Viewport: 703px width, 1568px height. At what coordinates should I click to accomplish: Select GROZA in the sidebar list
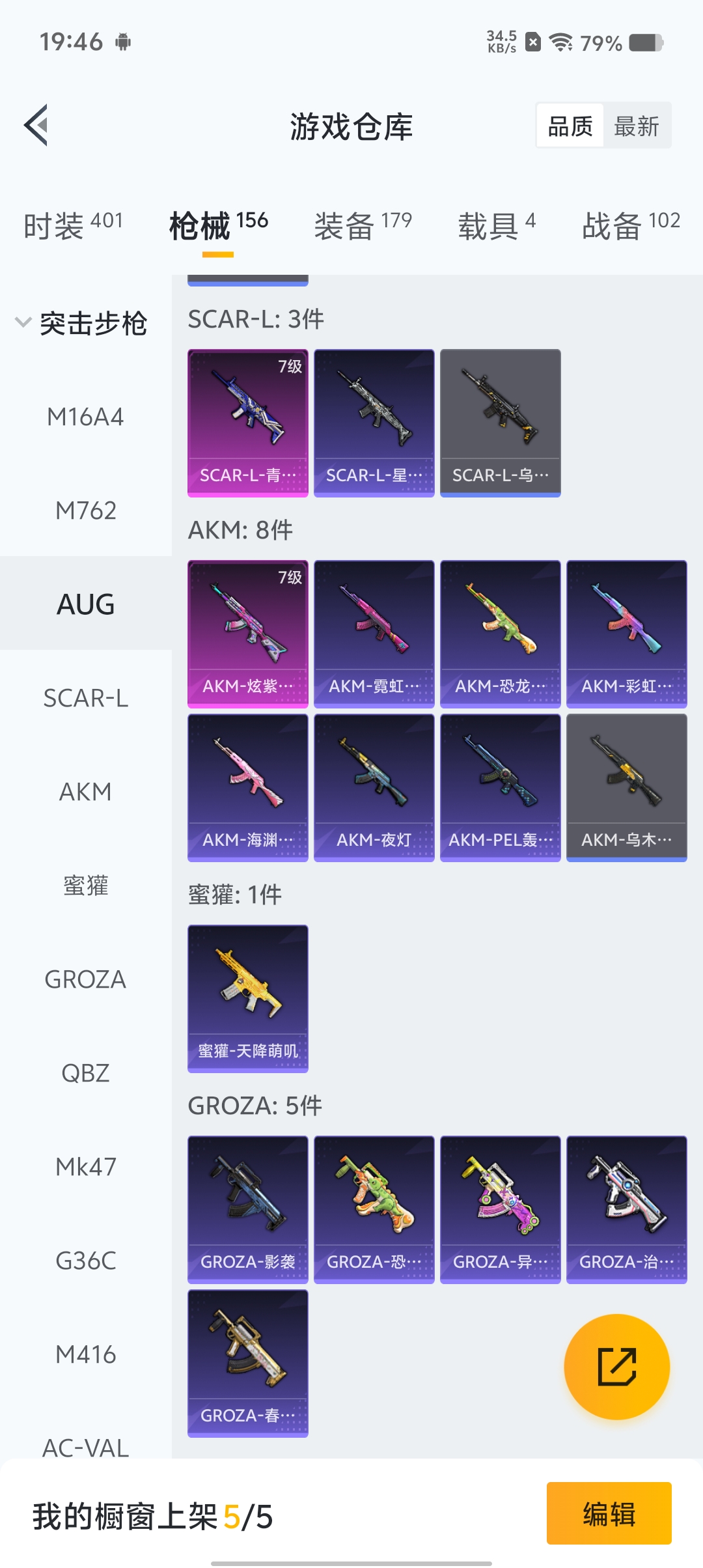click(x=85, y=979)
